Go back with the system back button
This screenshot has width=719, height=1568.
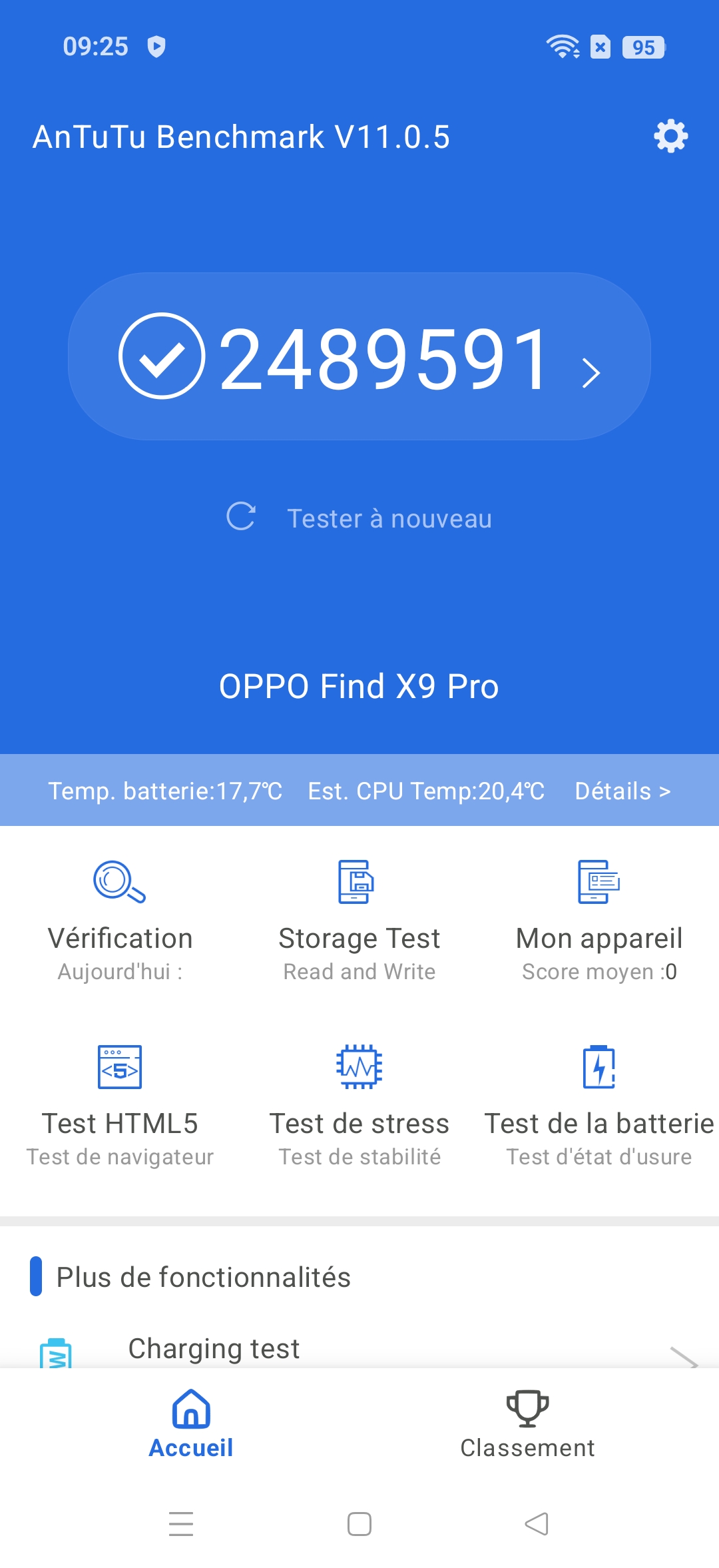click(x=537, y=1524)
